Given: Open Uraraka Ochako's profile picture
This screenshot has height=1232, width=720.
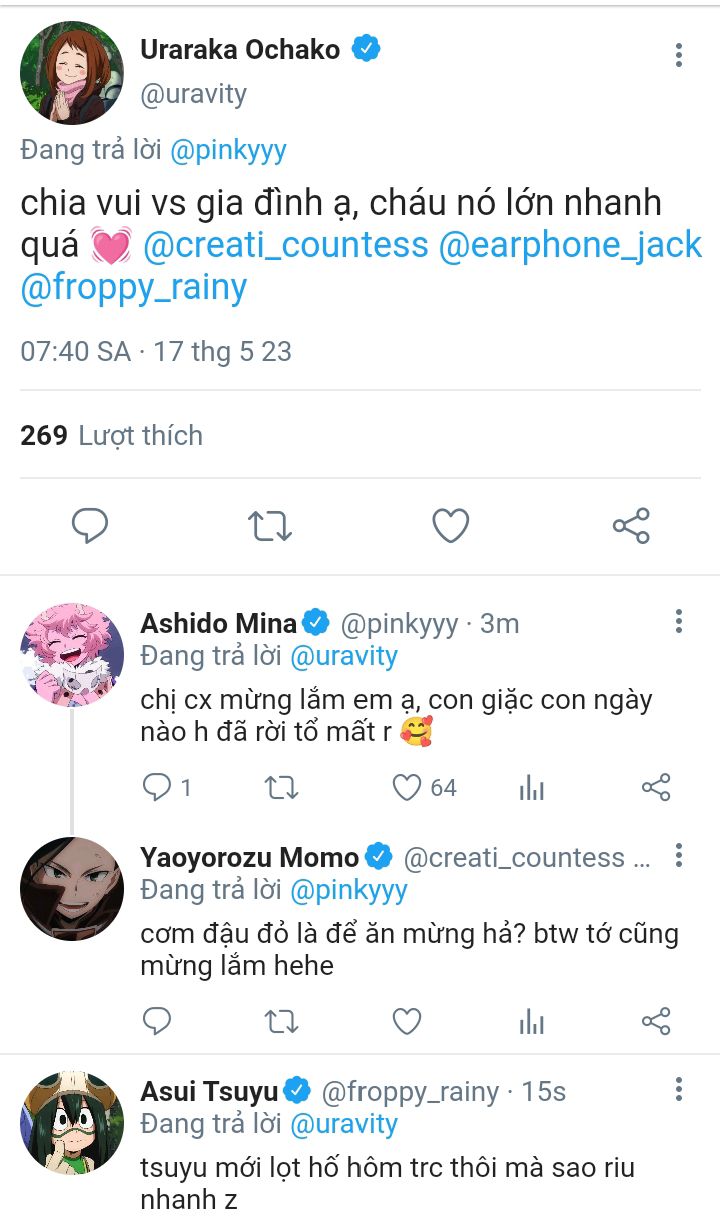Looking at the screenshot, I should pos(72,72).
